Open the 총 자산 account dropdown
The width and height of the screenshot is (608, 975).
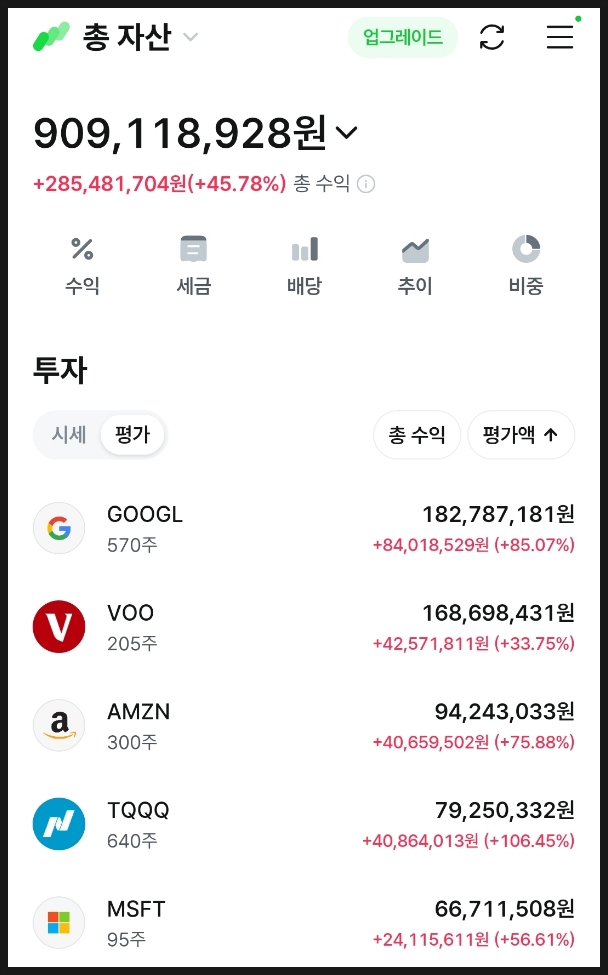[x=140, y=37]
